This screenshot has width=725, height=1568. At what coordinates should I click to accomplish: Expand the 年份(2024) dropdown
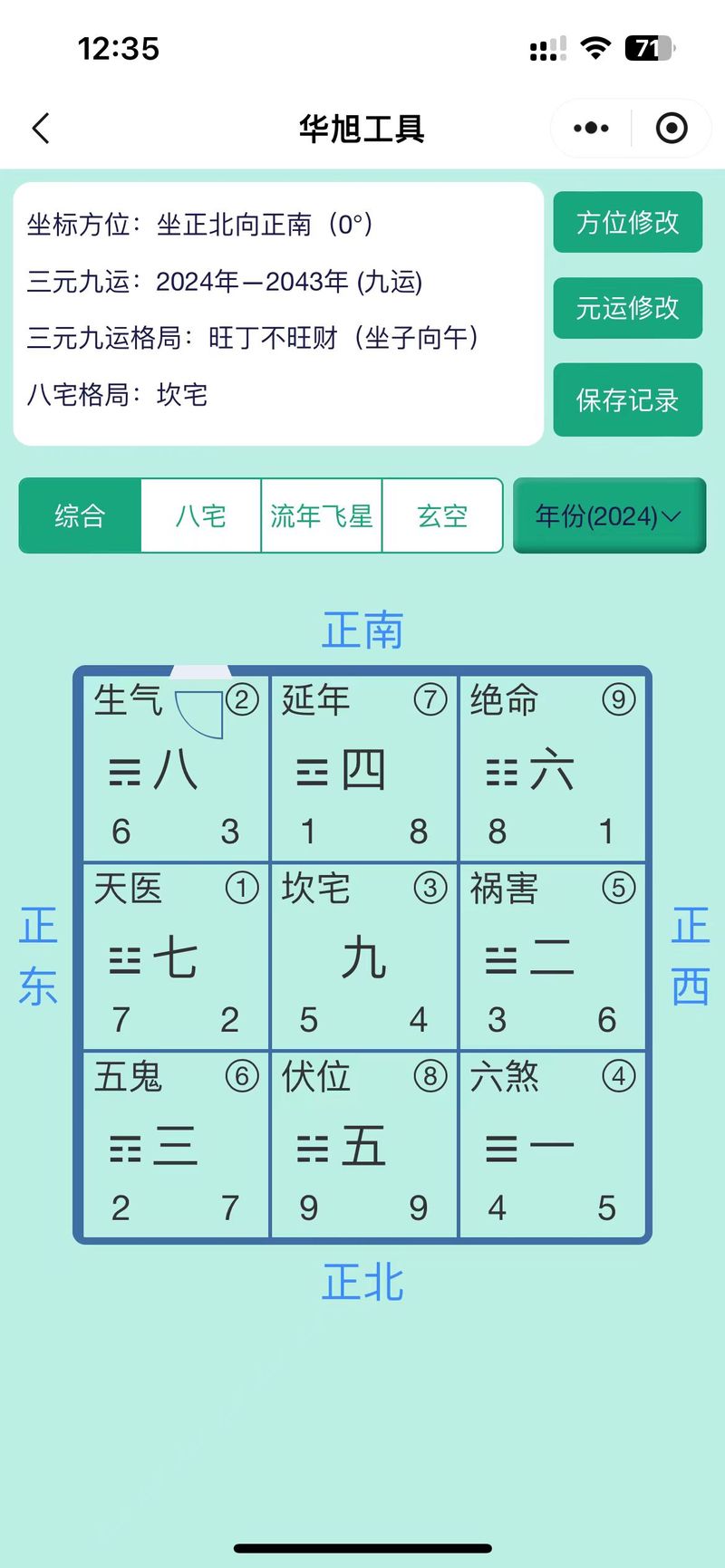(609, 515)
